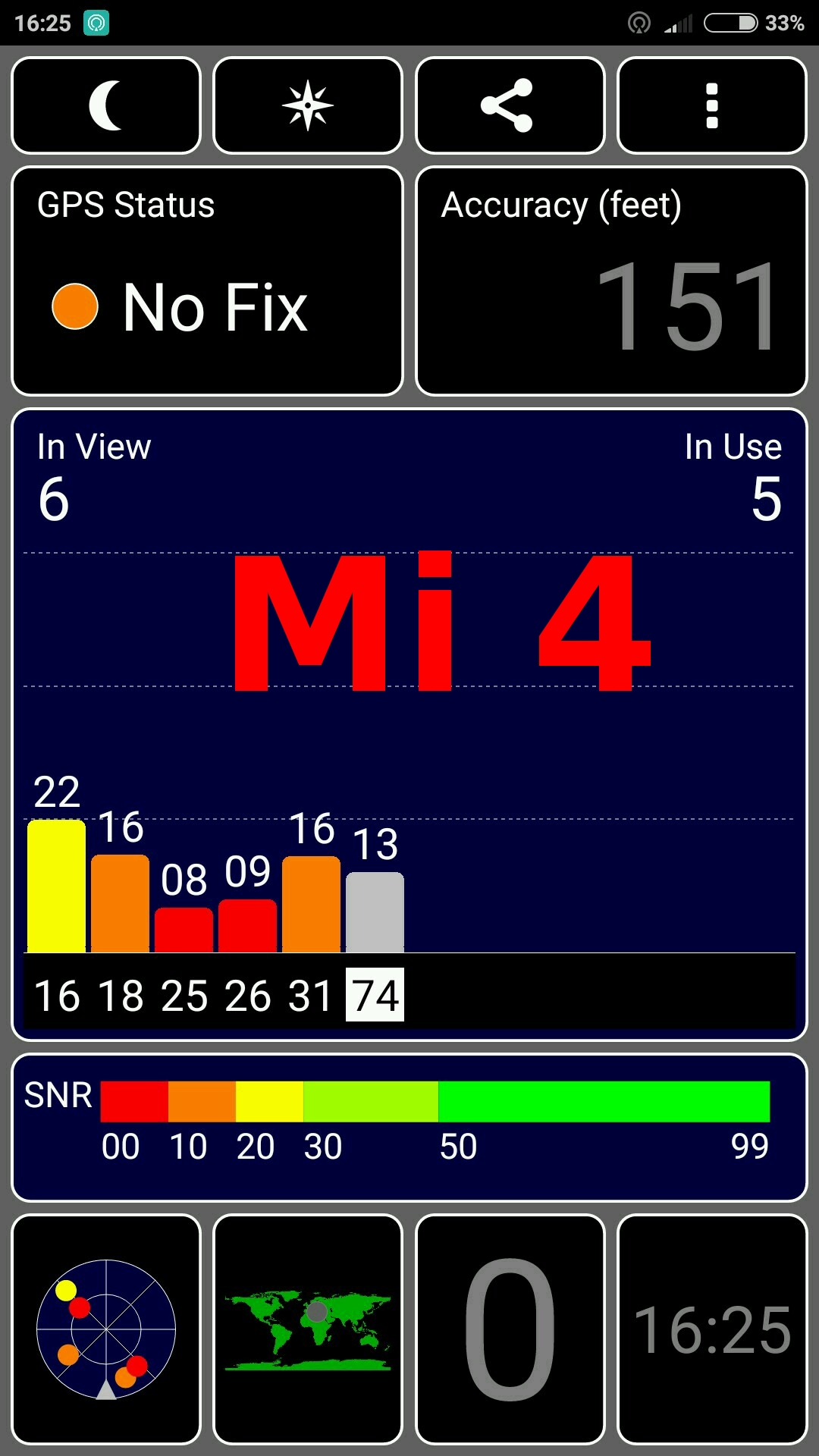Open the Accuracy (feet) card
The height and width of the screenshot is (1456, 819).
[611, 281]
